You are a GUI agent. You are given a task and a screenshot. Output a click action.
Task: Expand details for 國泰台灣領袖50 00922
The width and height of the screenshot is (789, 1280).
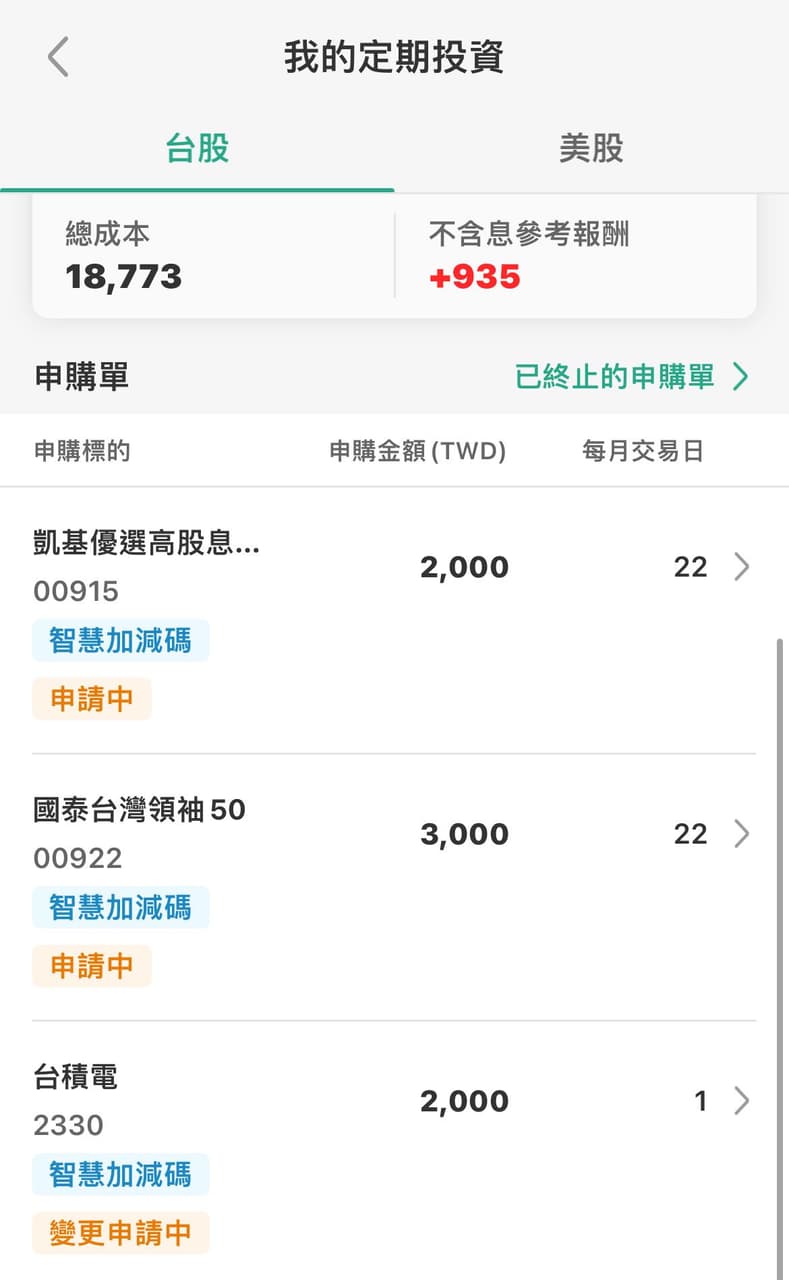coord(138,809)
